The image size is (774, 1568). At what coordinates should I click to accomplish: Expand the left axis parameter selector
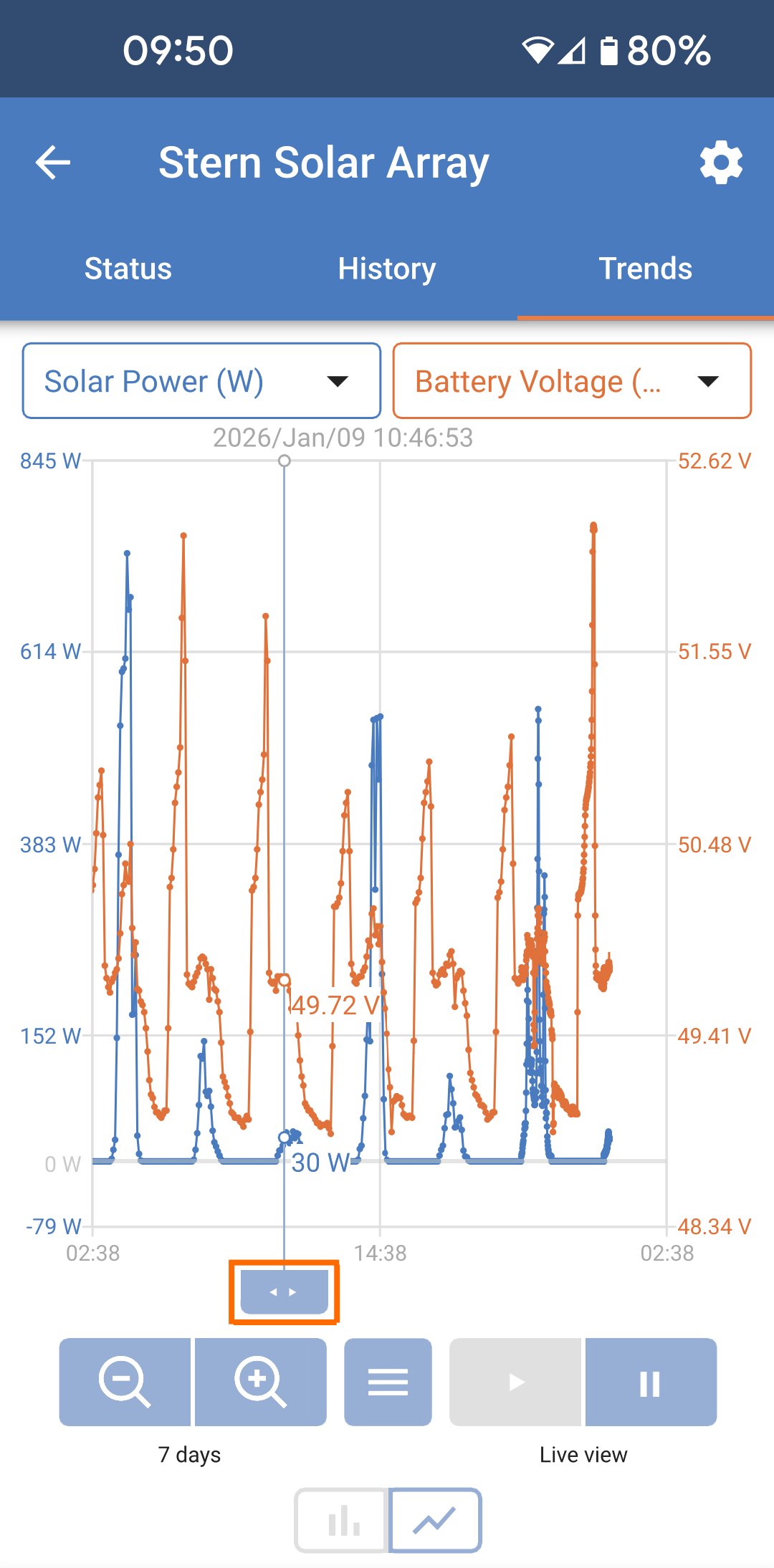pos(201,380)
